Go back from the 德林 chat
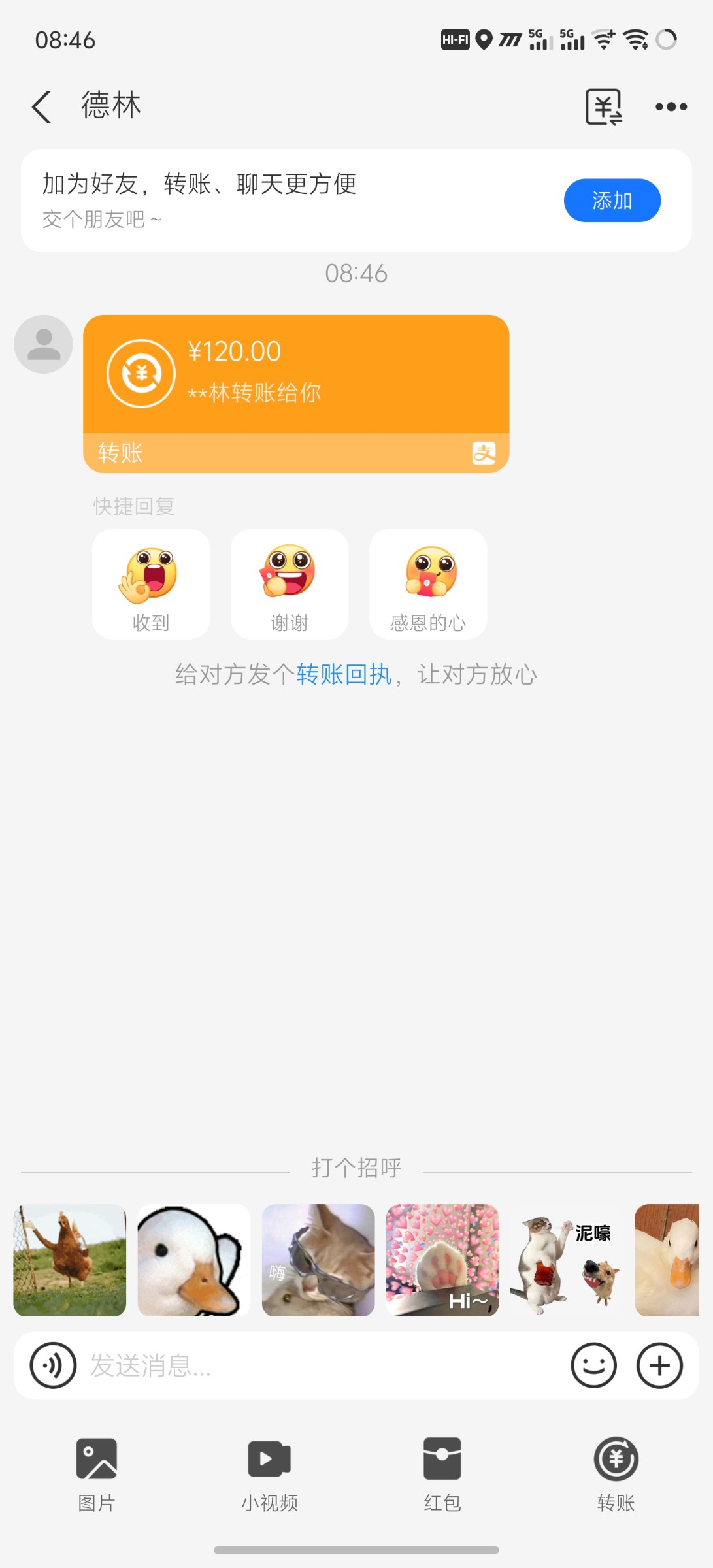This screenshot has width=713, height=1568. coord(42,106)
